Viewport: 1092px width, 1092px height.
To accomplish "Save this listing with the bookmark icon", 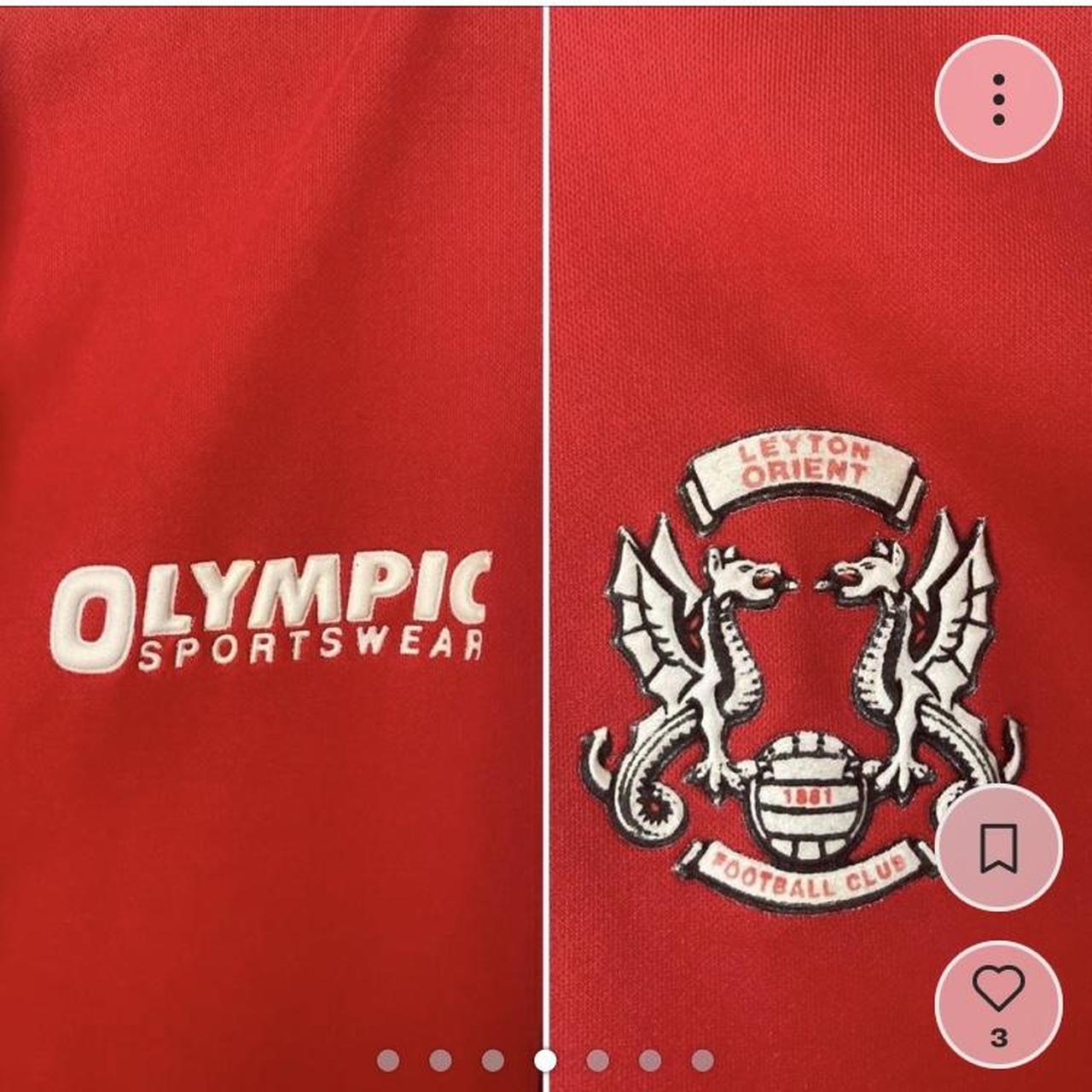I will pos(998,848).
